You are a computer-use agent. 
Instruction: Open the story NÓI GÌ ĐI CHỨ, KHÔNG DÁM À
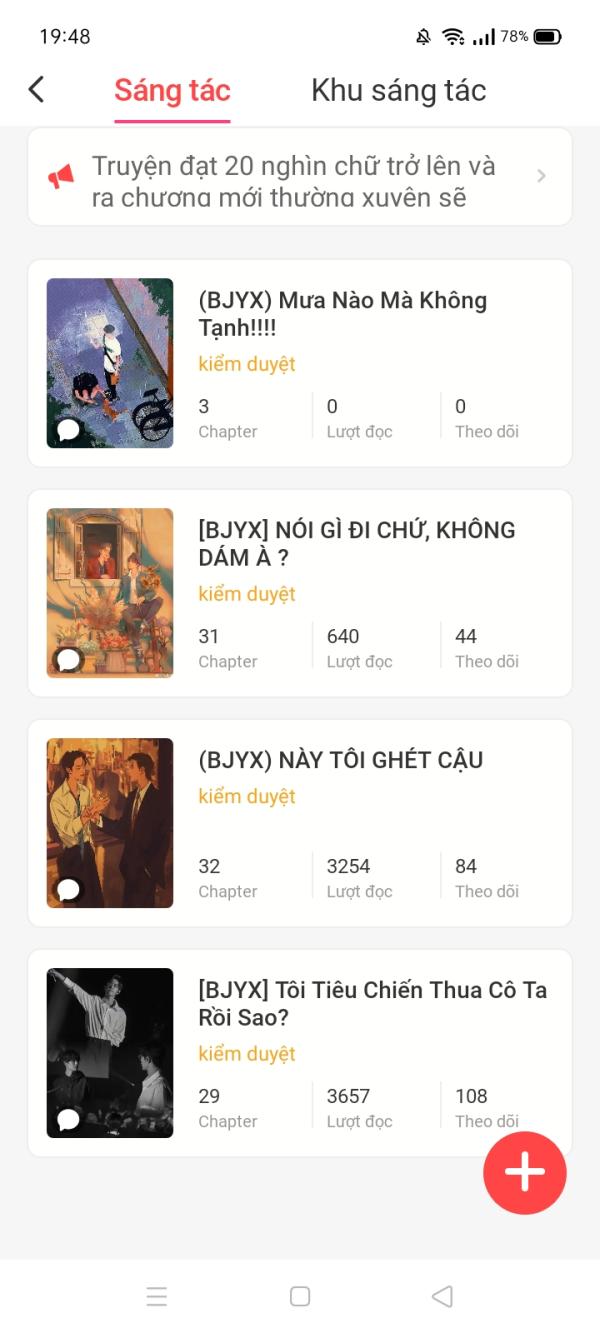click(356, 544)
